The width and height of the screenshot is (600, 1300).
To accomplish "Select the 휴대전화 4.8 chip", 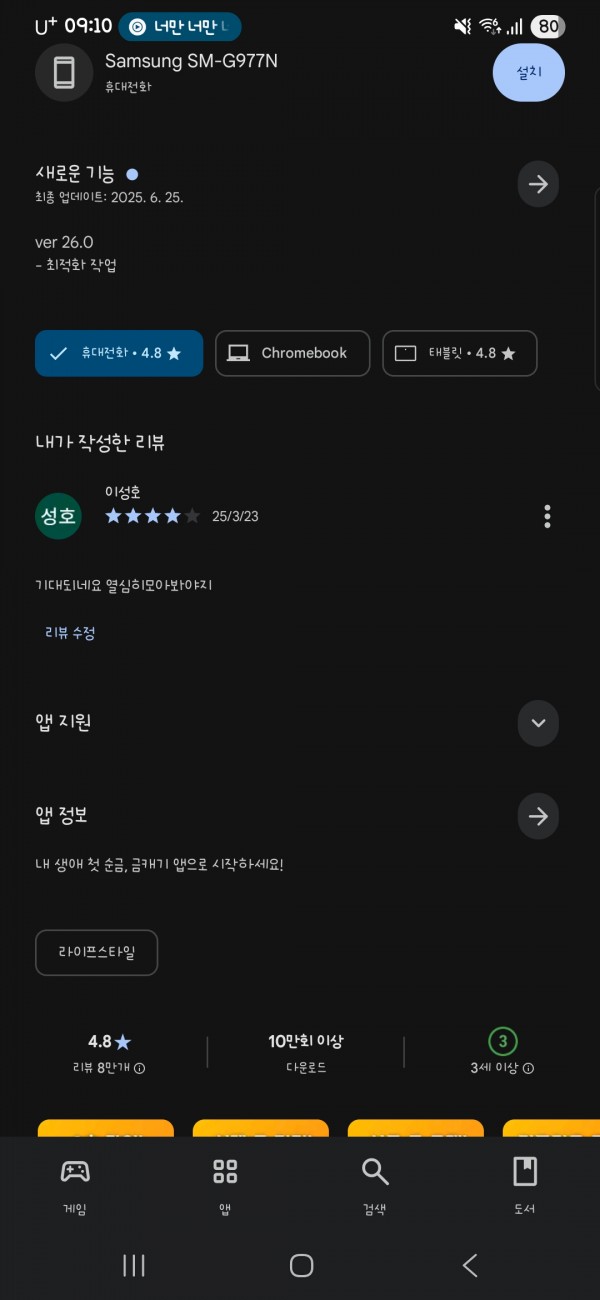I will click(119, 353).
